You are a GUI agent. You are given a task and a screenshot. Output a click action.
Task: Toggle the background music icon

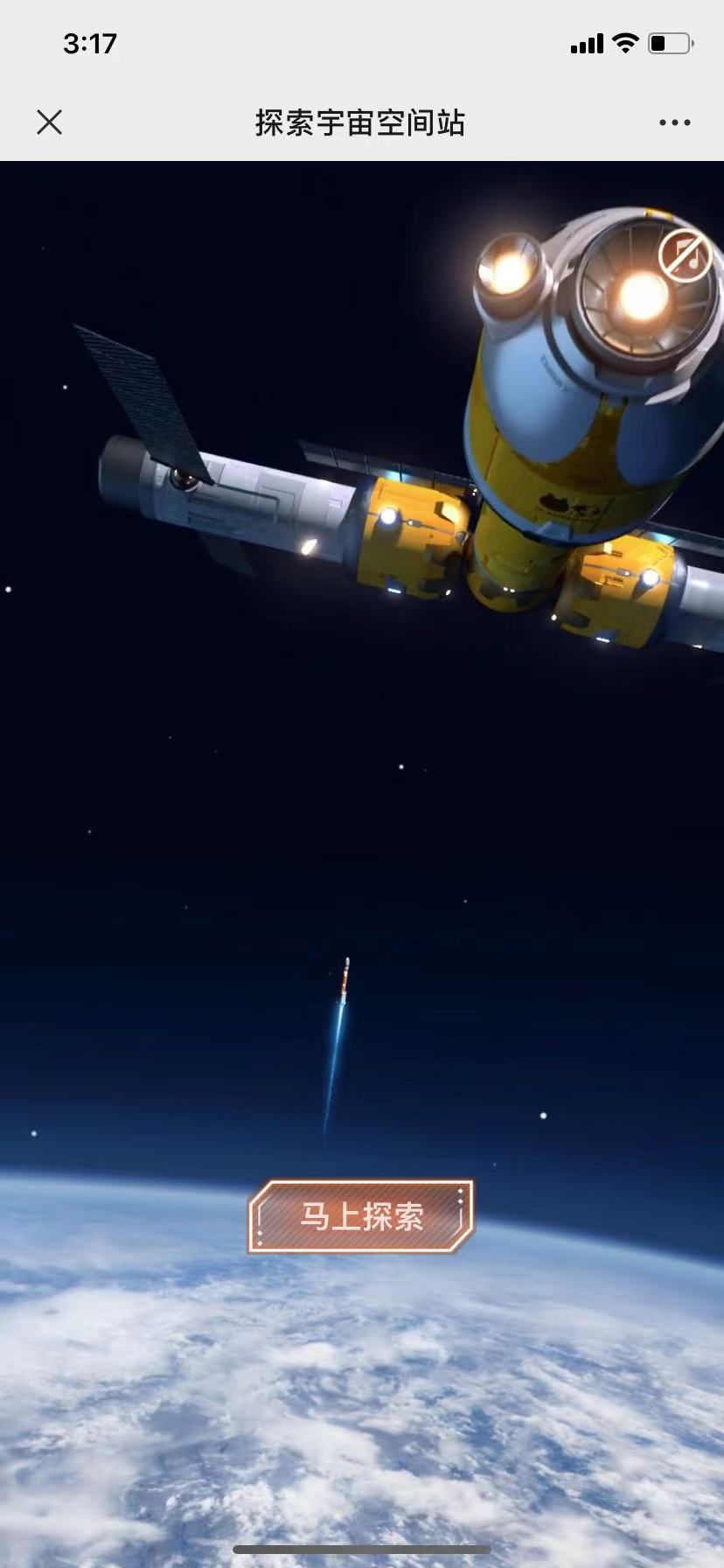pos(685,255)
